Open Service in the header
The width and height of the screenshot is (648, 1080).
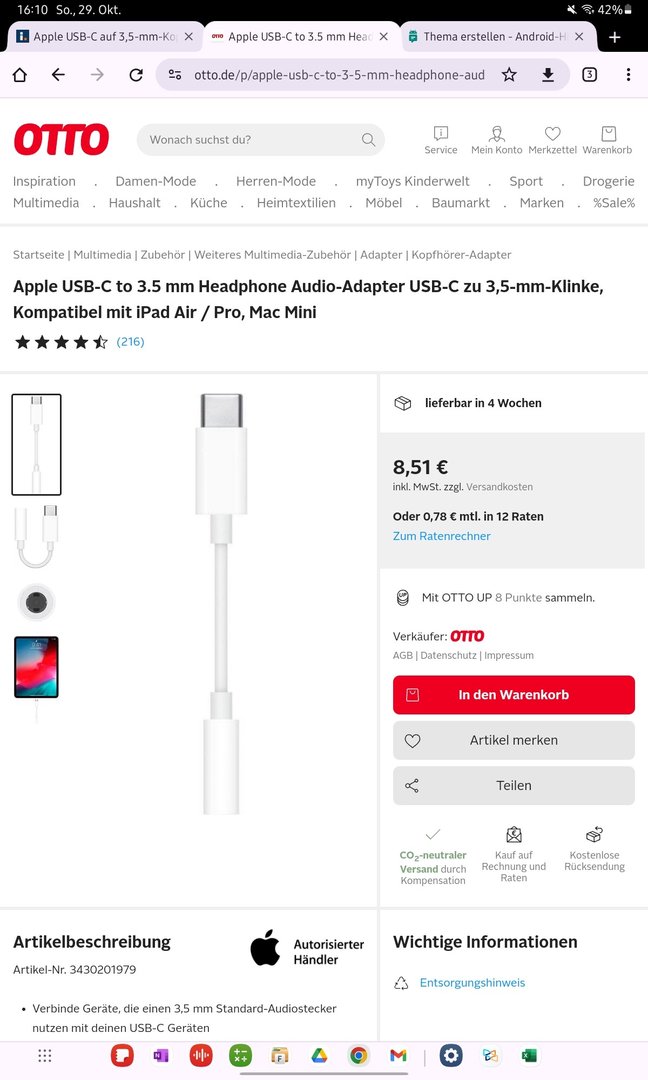440,140
